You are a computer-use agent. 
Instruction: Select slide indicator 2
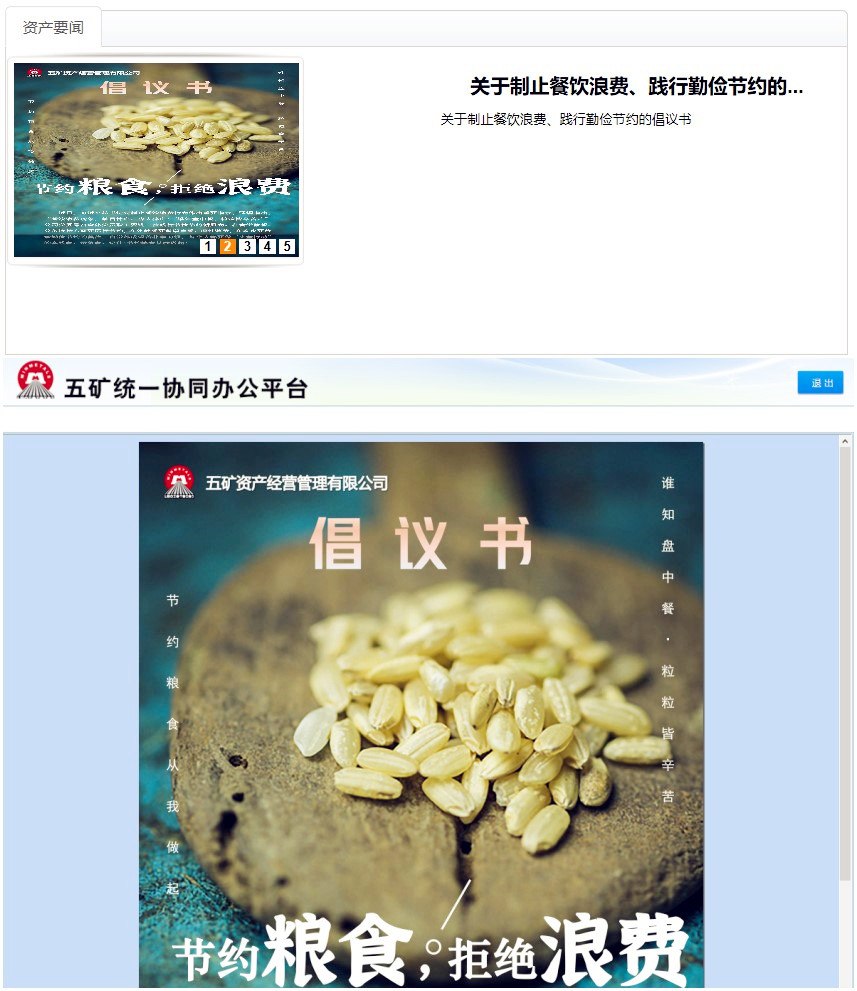228,246
